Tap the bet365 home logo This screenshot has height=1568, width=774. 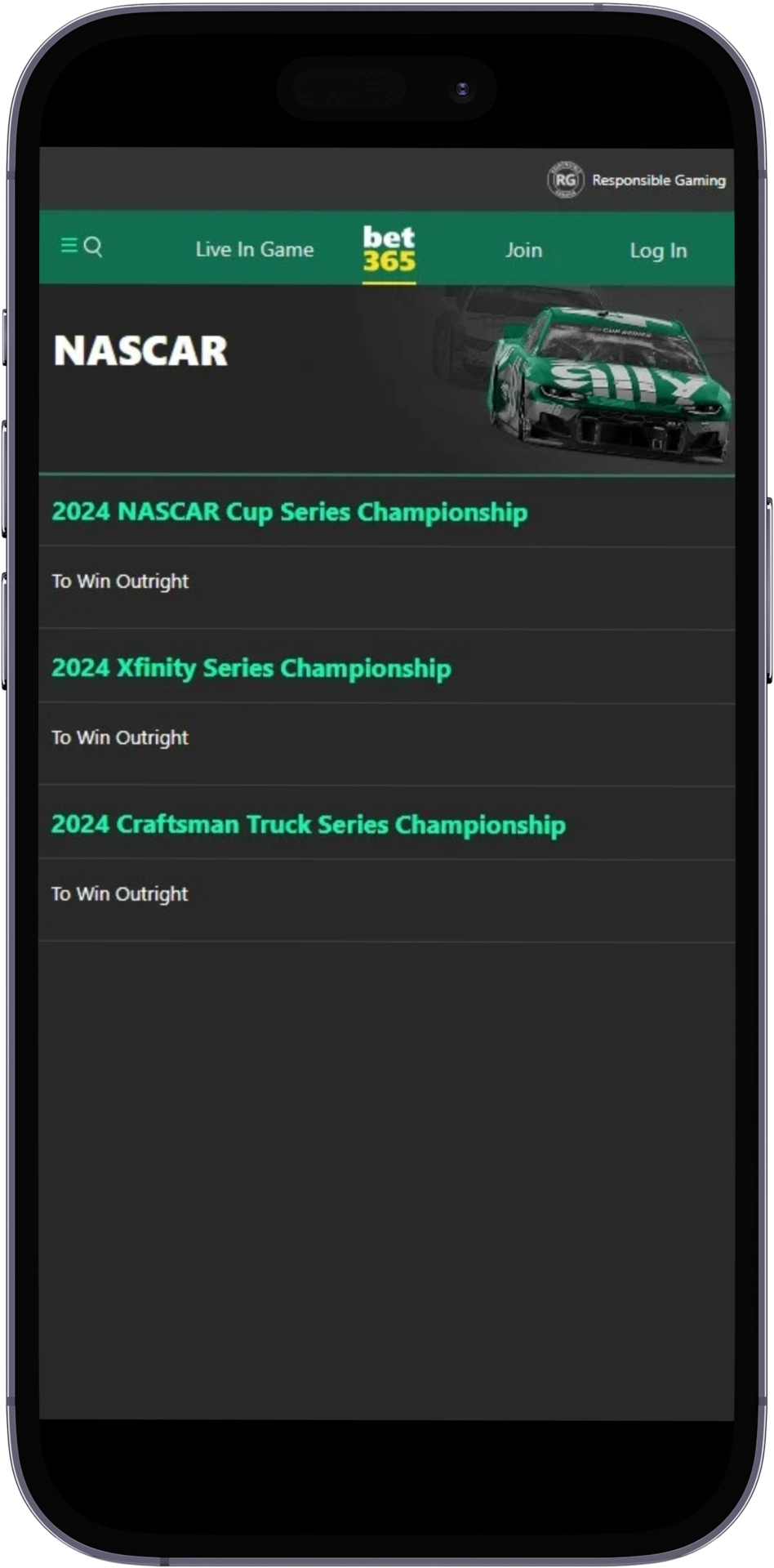389,249
